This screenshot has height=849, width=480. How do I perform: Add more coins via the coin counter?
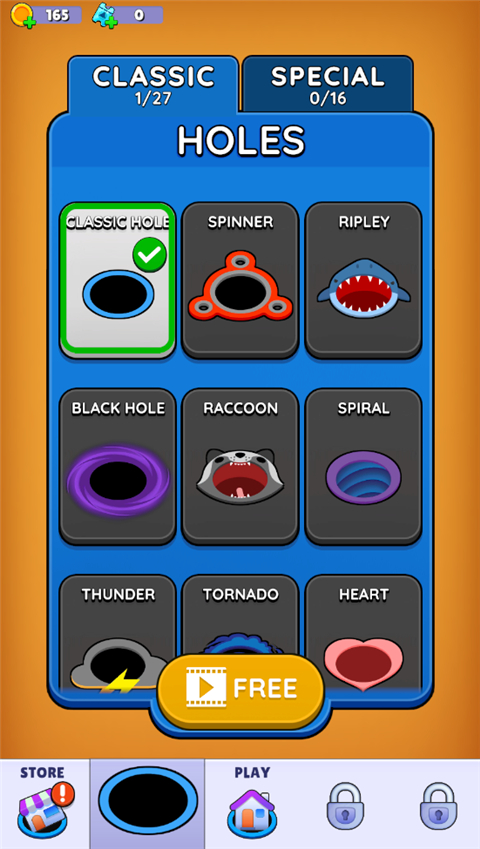coord(45,15)
